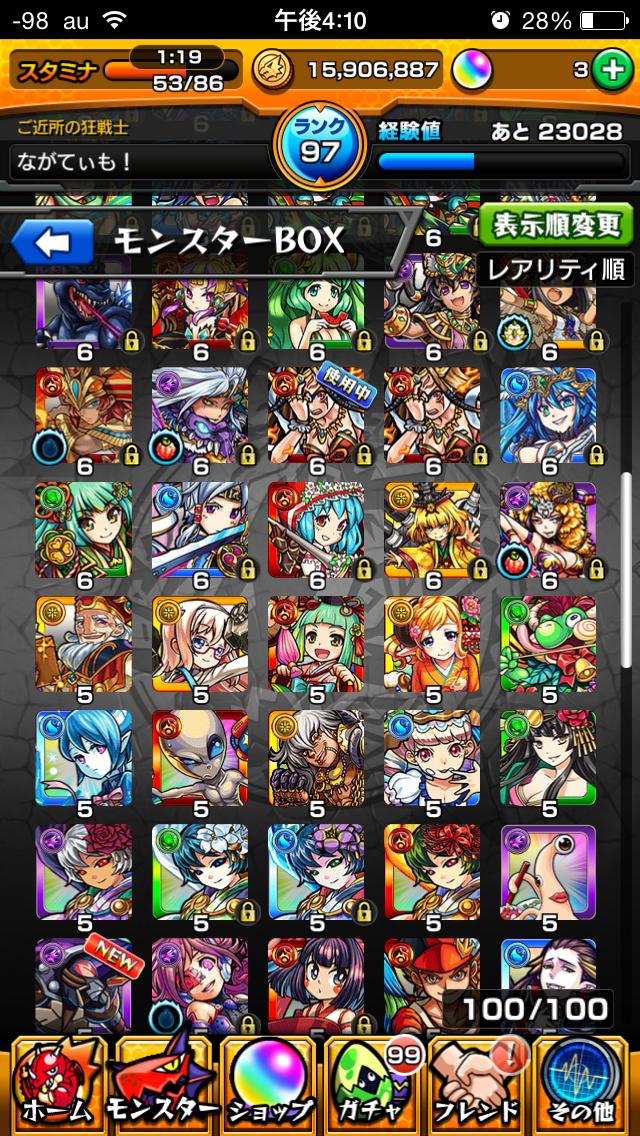
Task: Choose the orange kimono blonde girl monster
Action: 432,644
